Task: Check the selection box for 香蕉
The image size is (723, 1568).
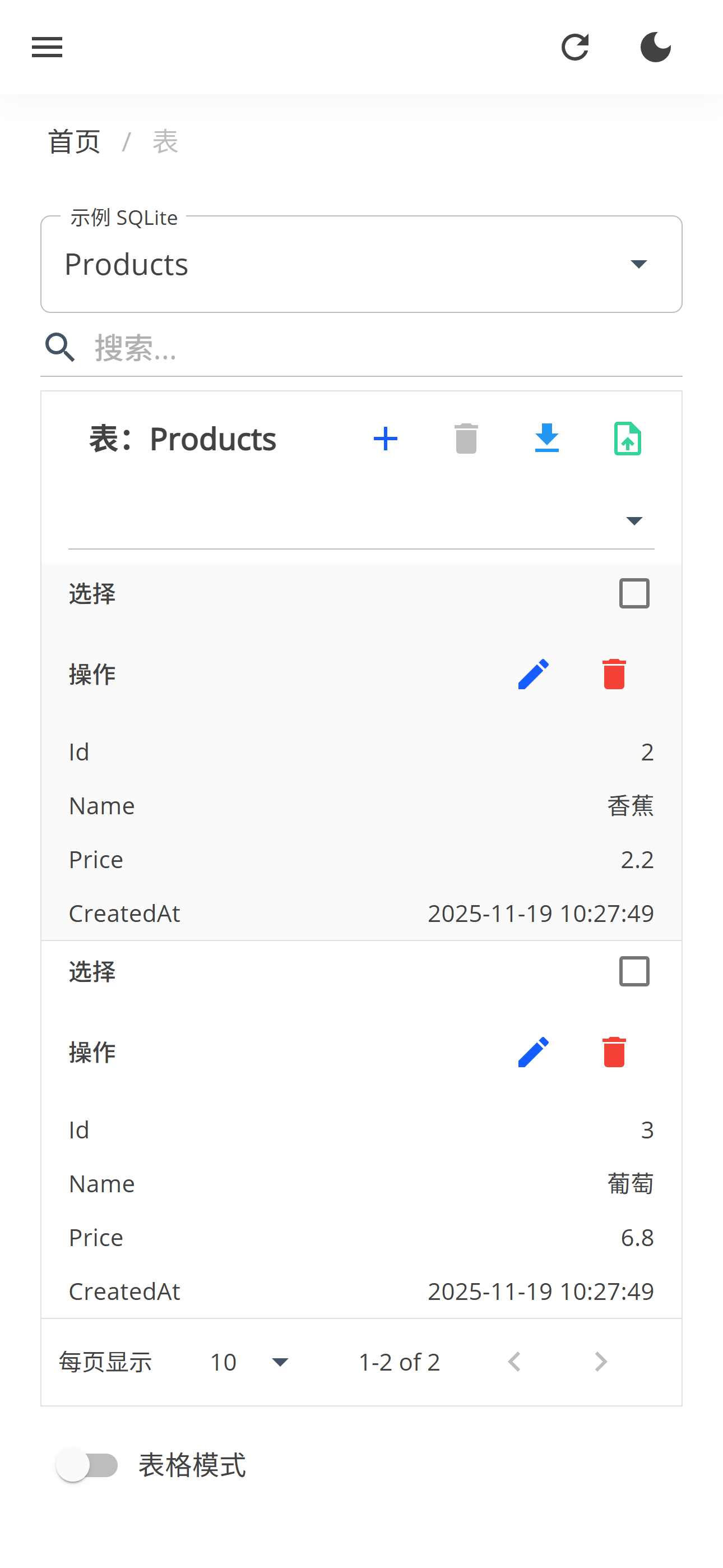Action: coord(634,593)
